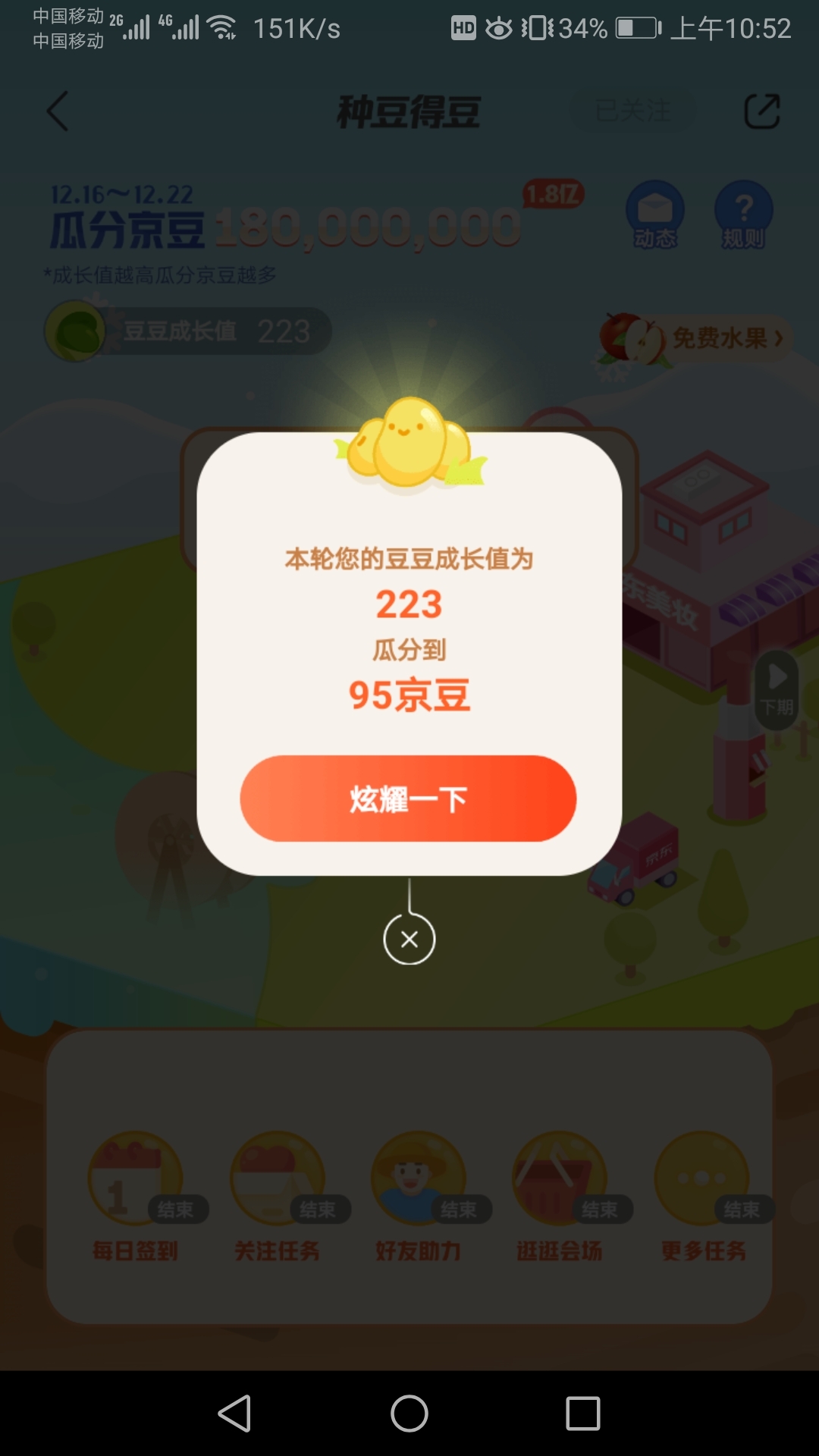Open recent apps via square button
Screen dimensions: 819x1456
tap(583, 1414)
